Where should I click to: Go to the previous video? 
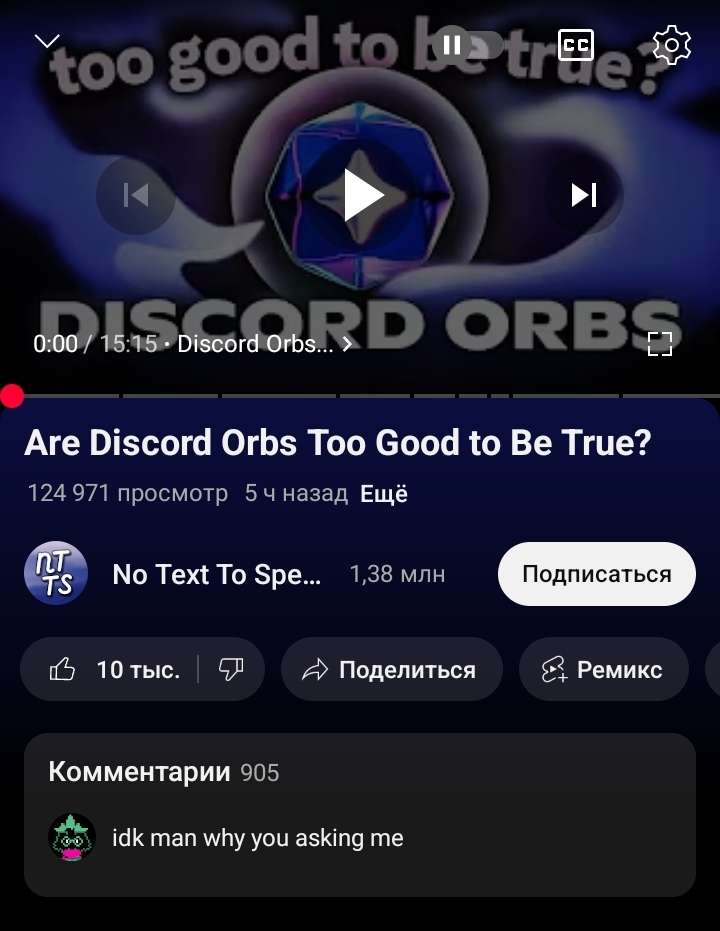135,194
